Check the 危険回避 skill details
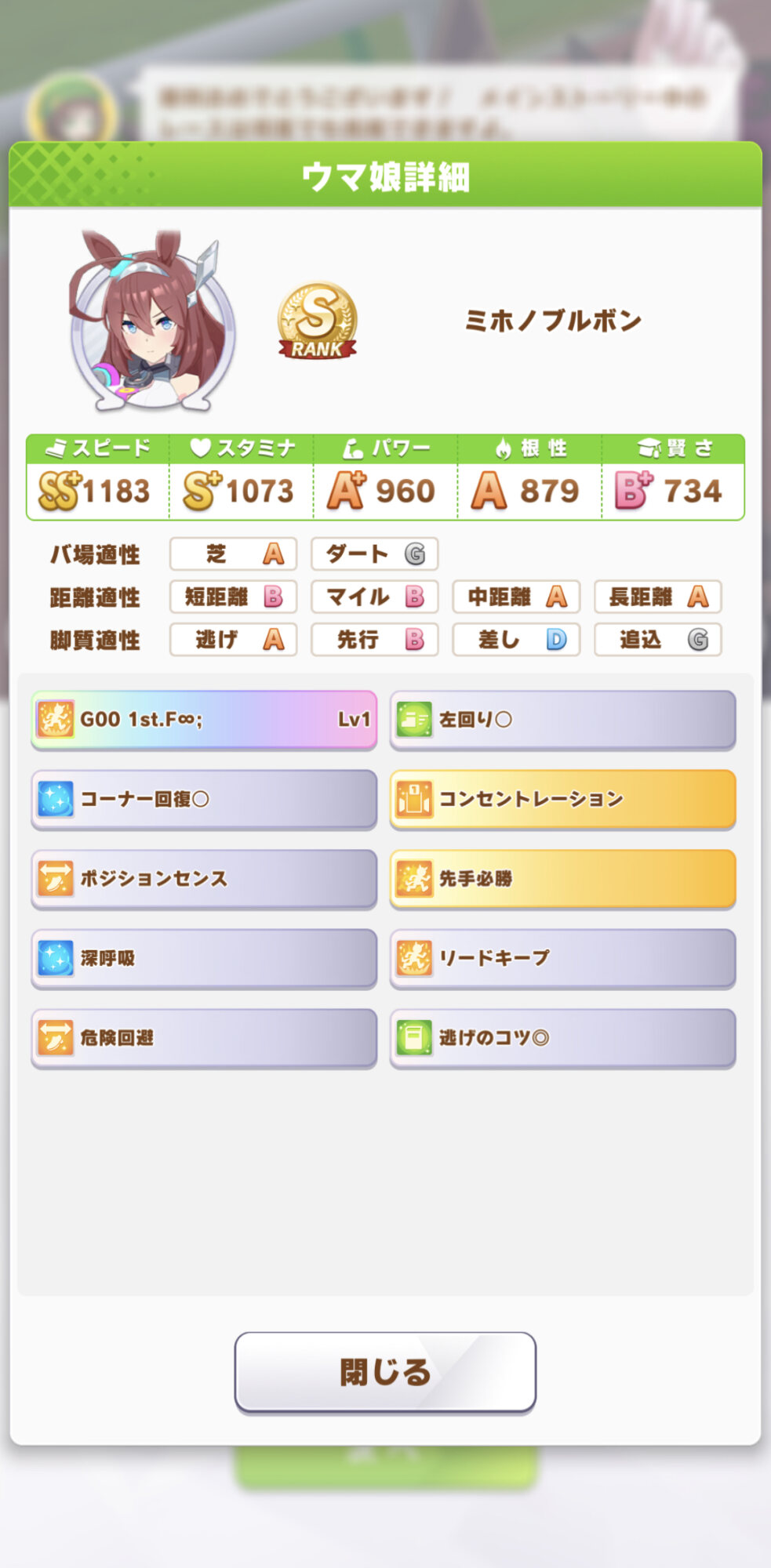 coord(204,1038)
